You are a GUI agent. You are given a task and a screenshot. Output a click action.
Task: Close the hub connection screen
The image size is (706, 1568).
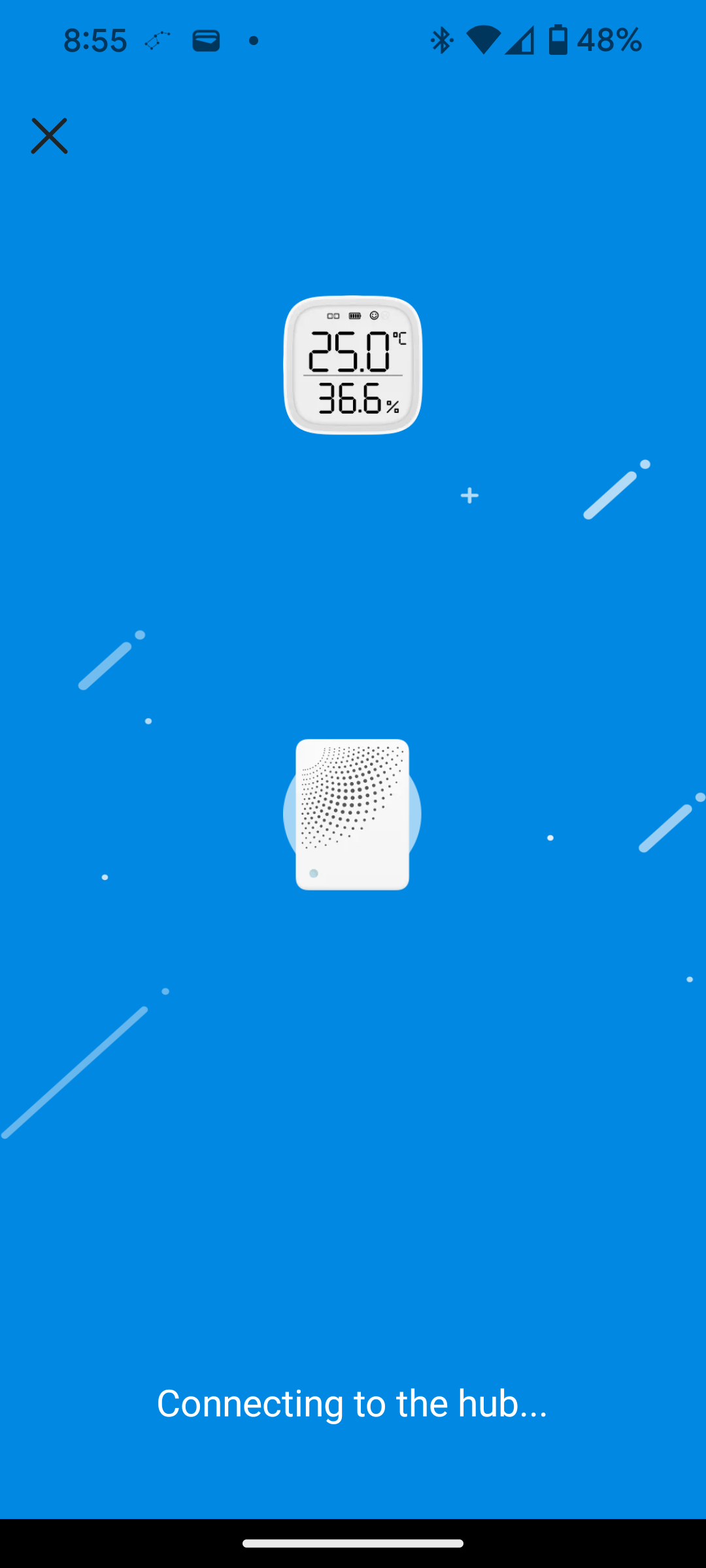[x=49, y=136]
